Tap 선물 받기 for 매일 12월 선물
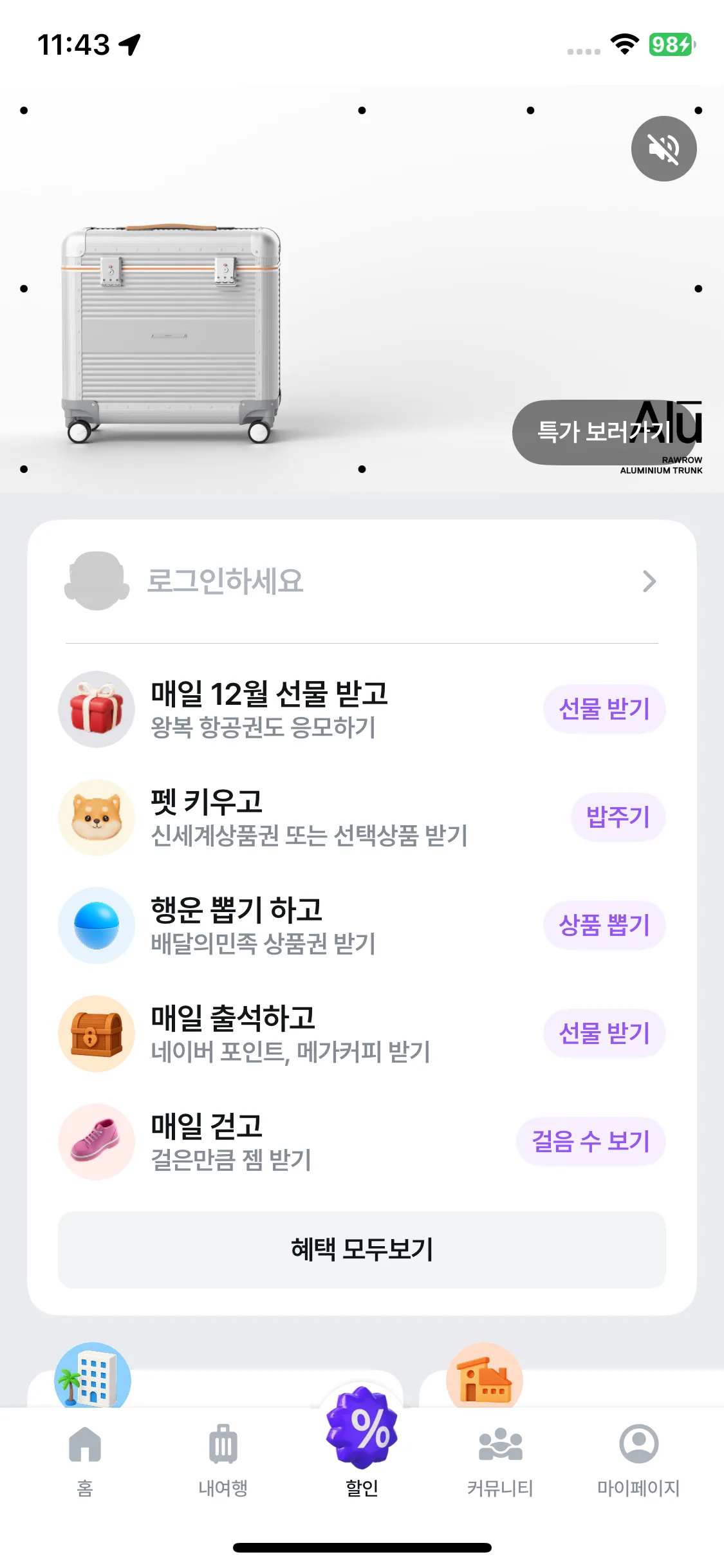Viewport: 724px width, 1568px height. (604, 709)
